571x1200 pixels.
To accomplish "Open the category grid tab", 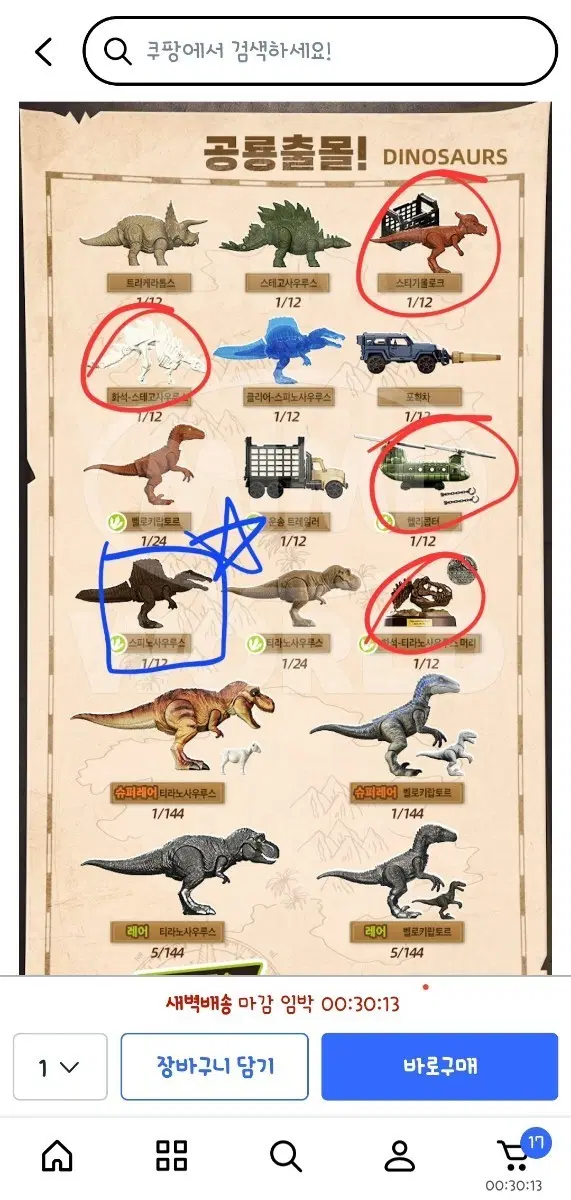I will tap(172, 1156).
